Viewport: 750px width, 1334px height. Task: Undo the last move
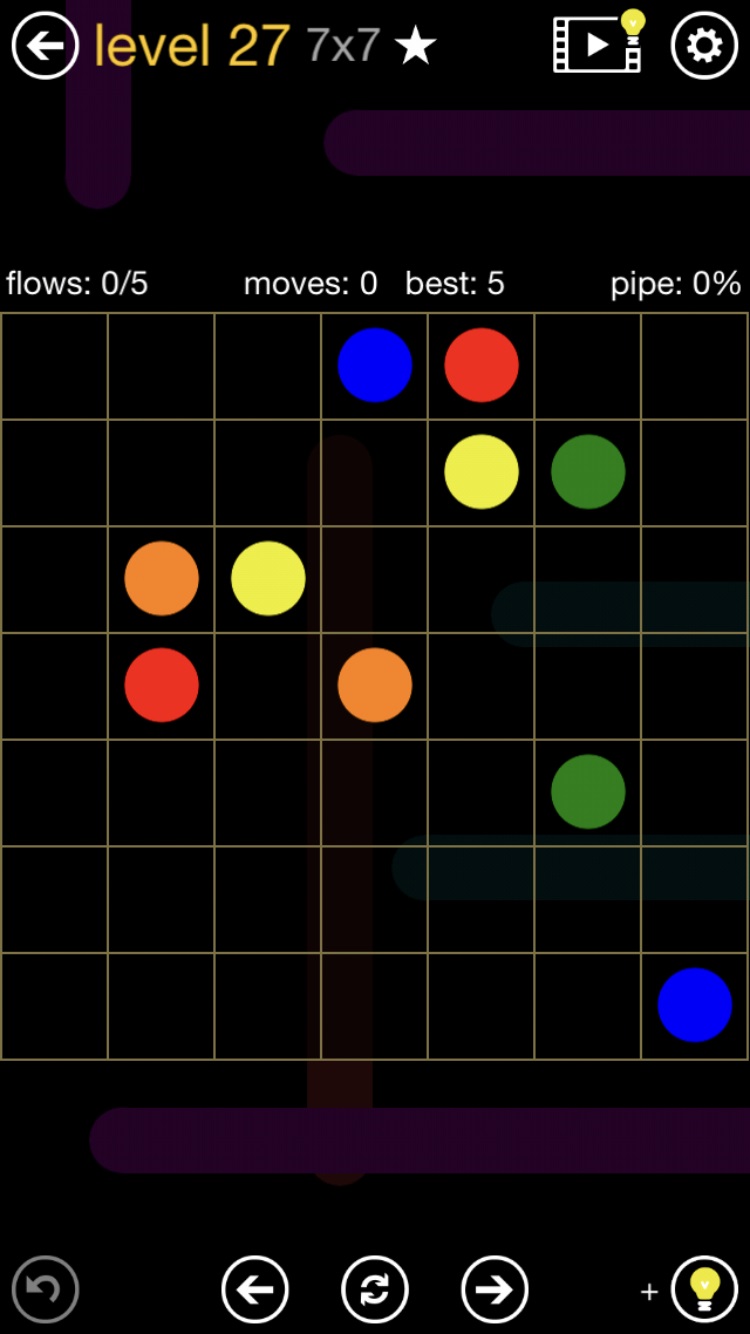point(45,1289)
